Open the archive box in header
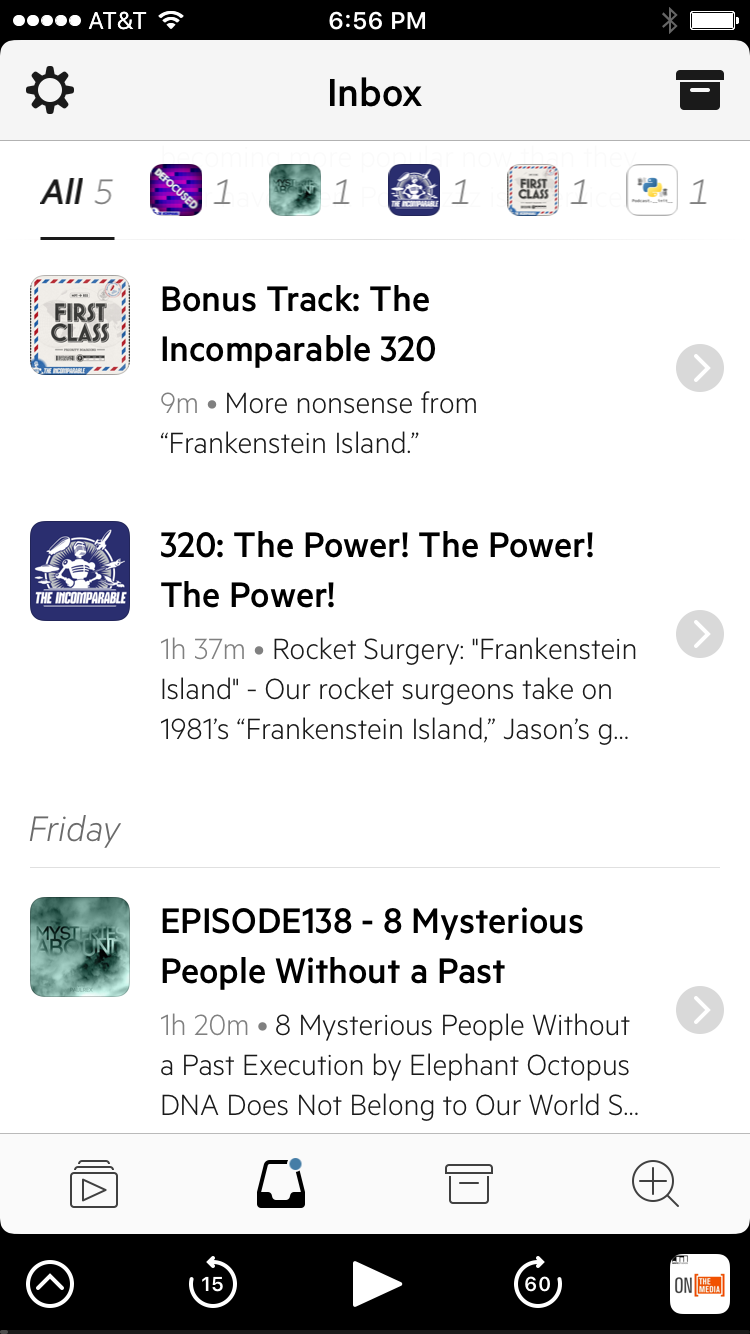 coord(699,91)
